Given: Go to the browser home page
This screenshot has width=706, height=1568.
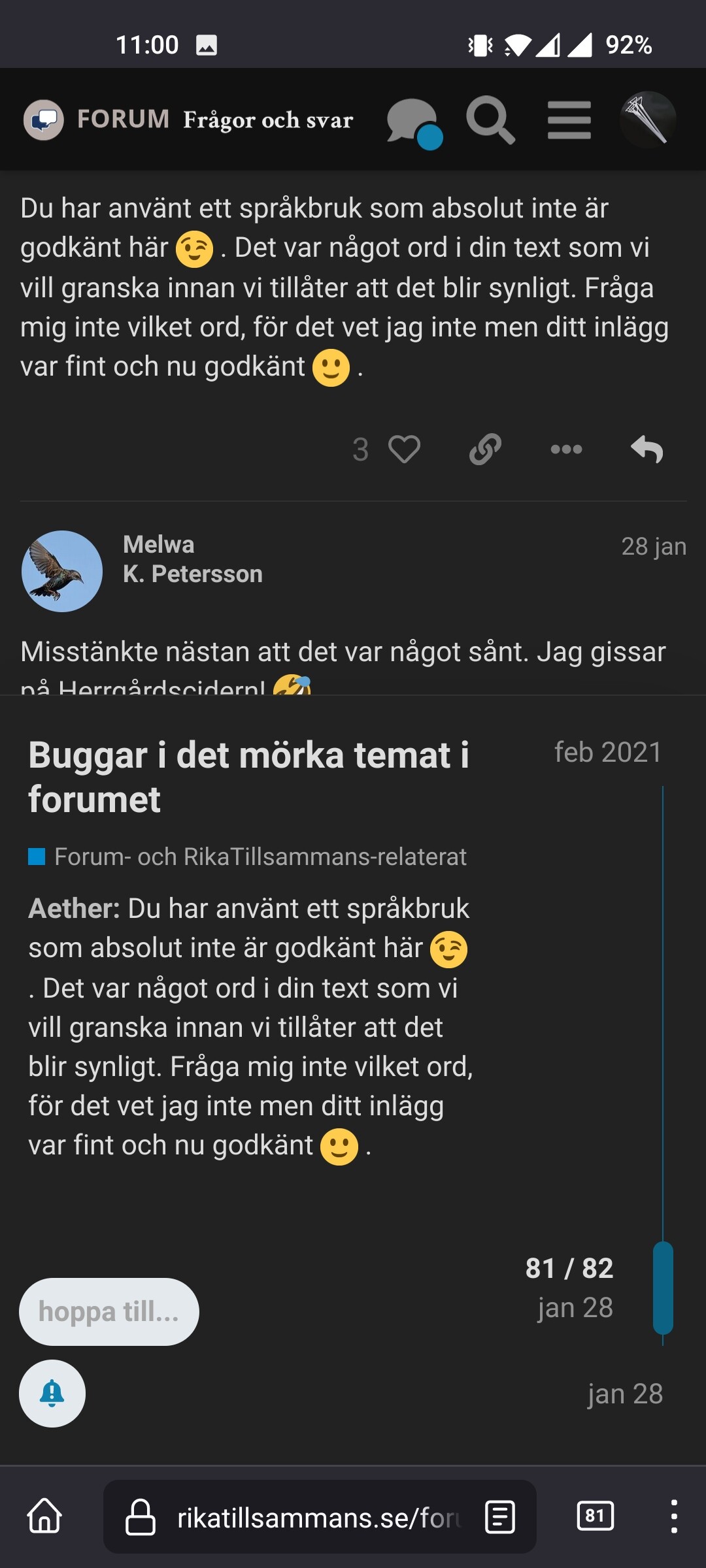Looking at the screenshot, I should (44, 1516).
